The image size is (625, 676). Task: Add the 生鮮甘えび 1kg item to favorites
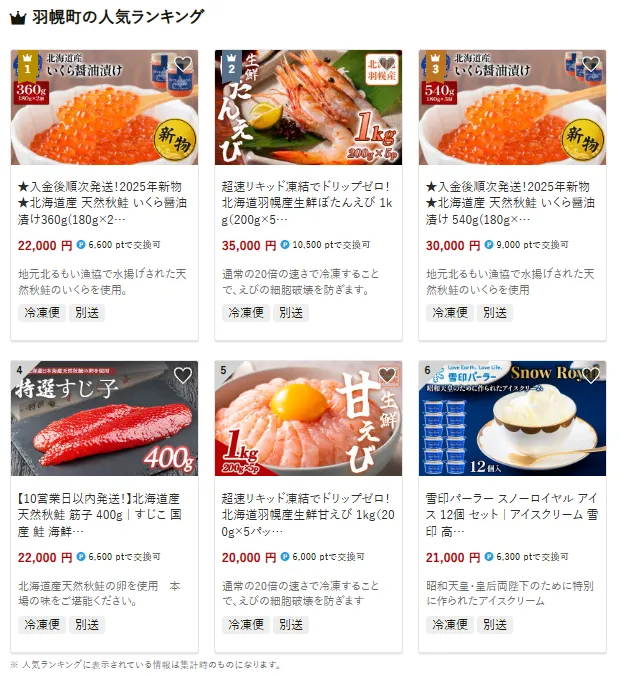pos(387,375)
